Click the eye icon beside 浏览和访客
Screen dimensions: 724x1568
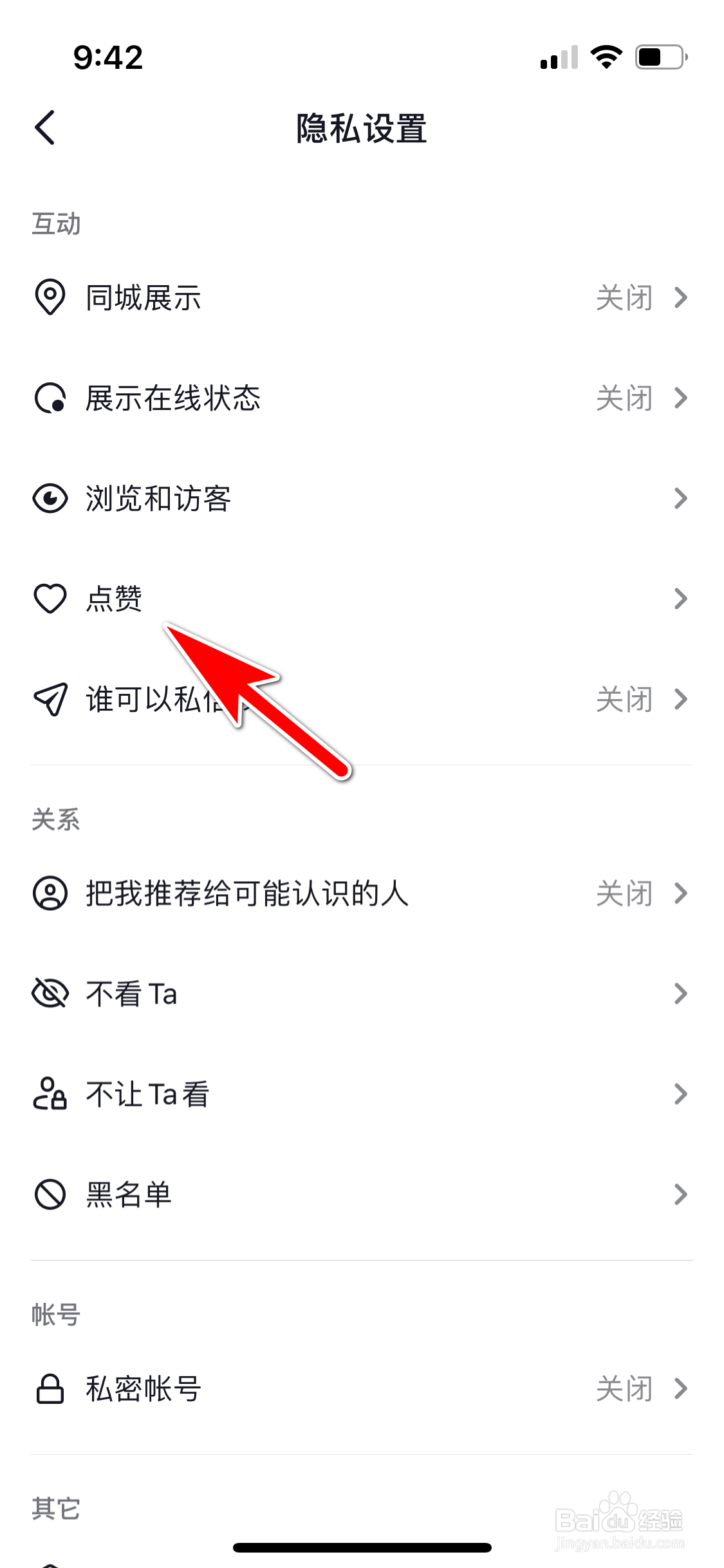50,498
